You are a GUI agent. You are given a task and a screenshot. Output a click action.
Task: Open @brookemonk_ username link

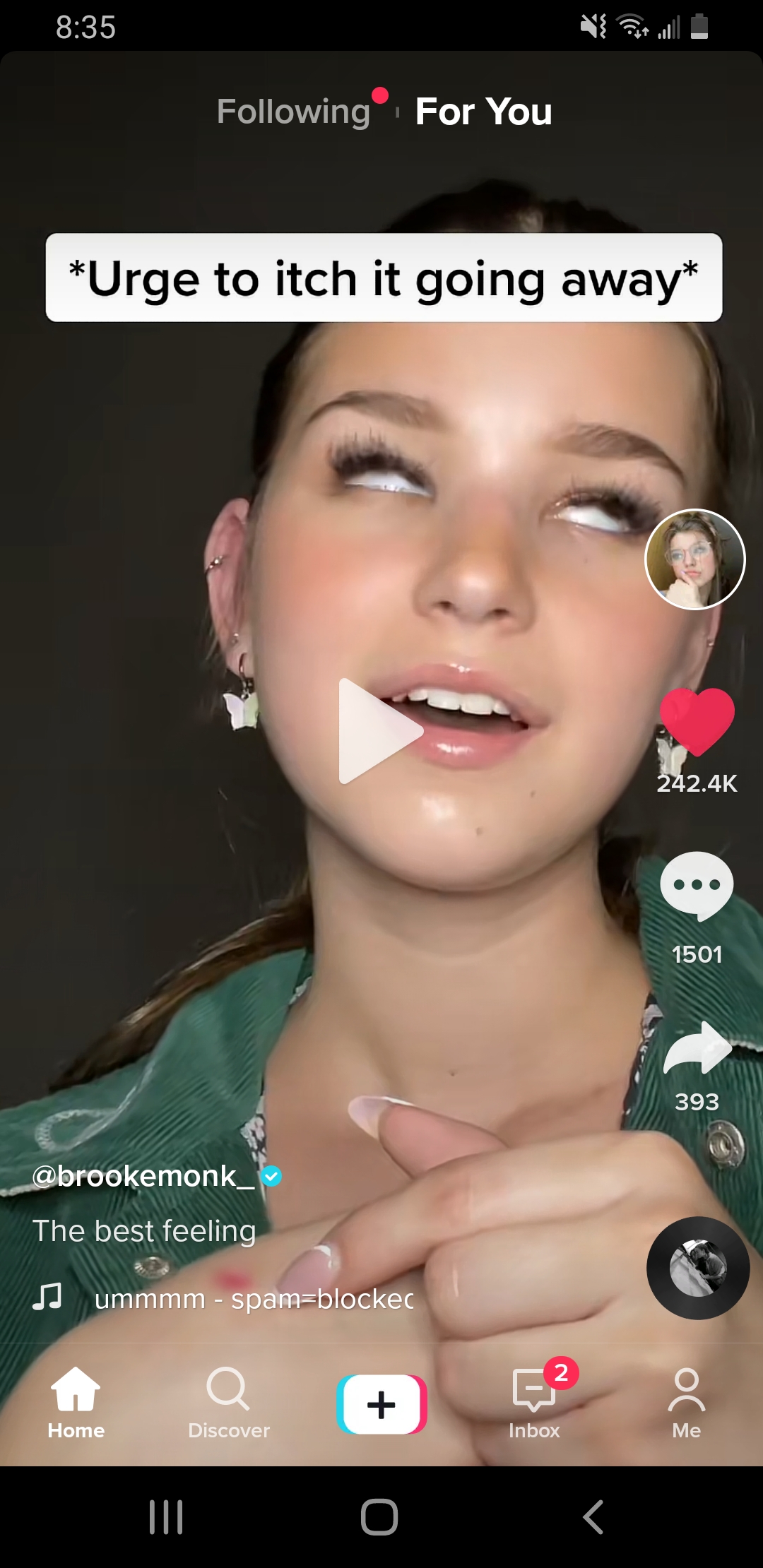coord(143,1176)
